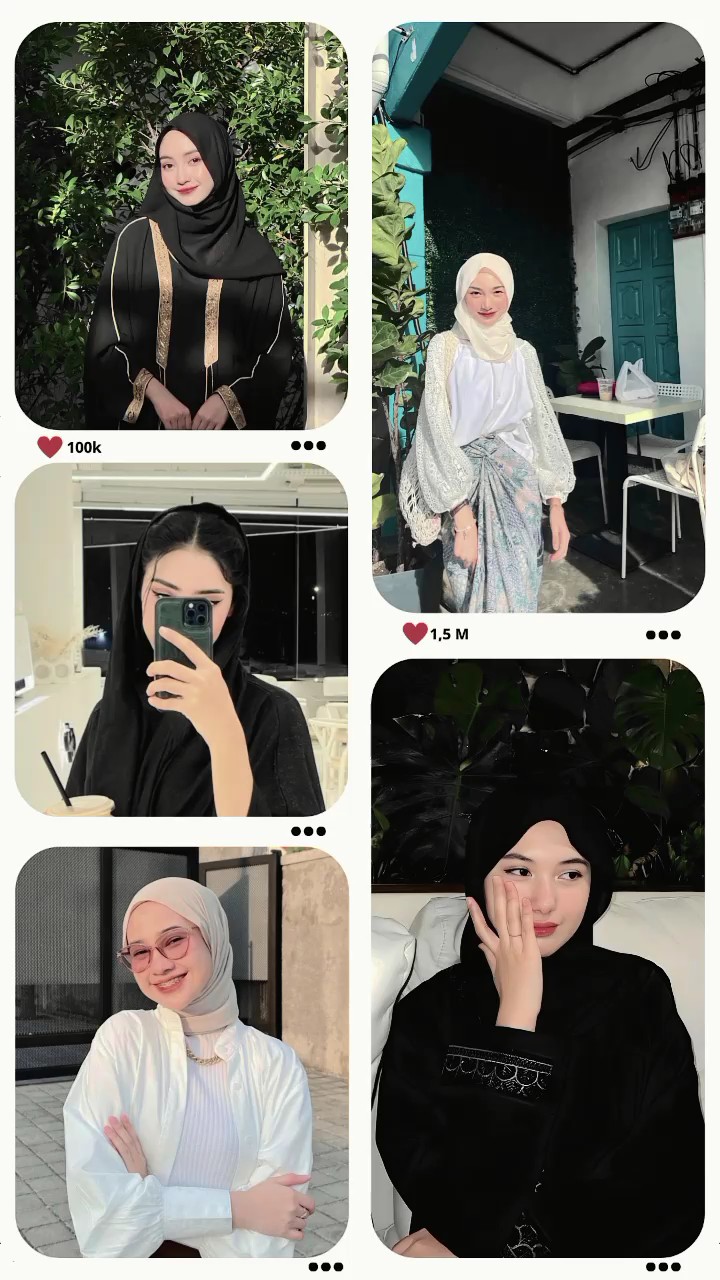Expand options menu on the cafe outfit post
This screenshot has width=720, height=1280.
[663, 634]
